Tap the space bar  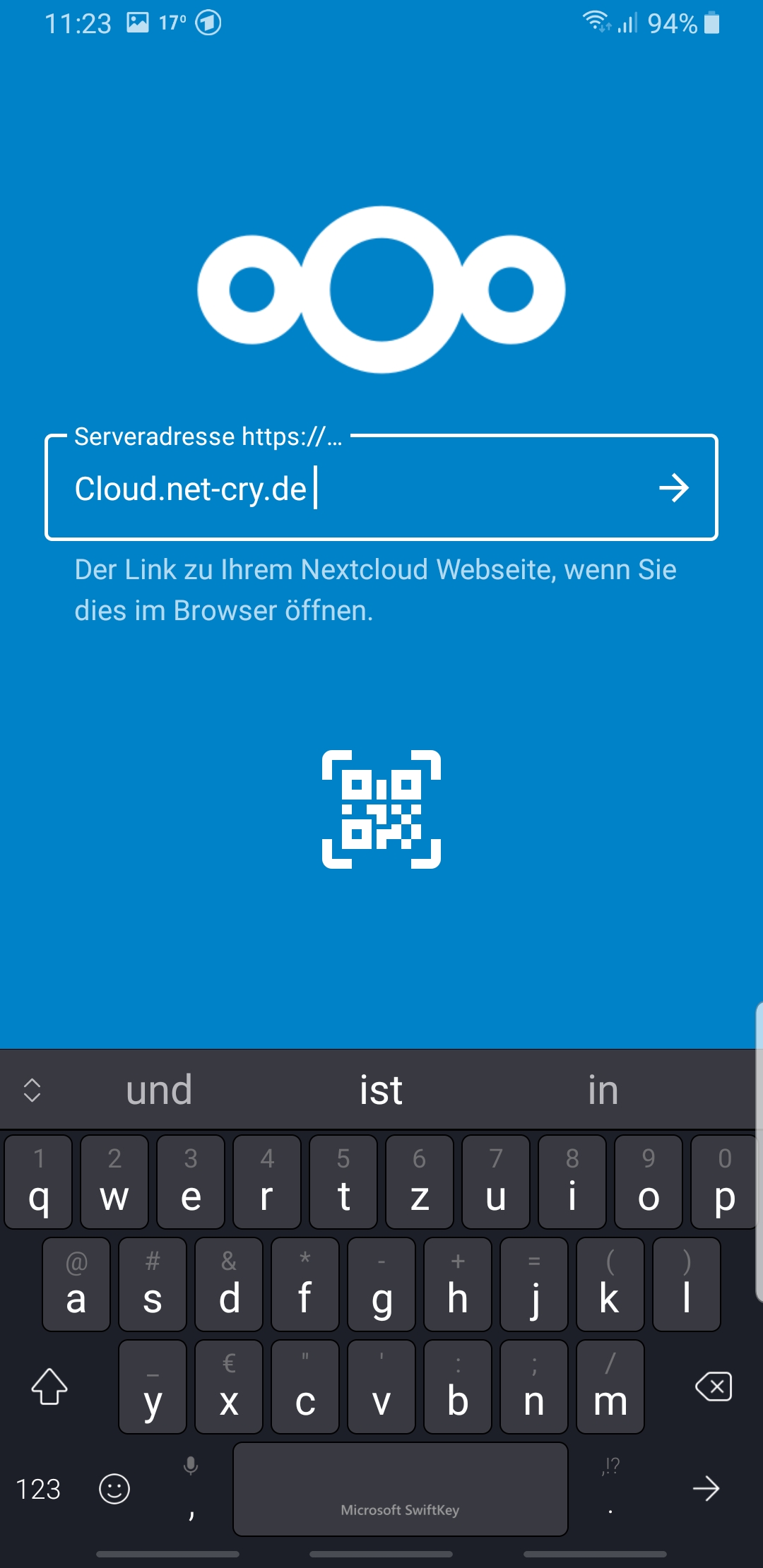[x=400, y=1489]
